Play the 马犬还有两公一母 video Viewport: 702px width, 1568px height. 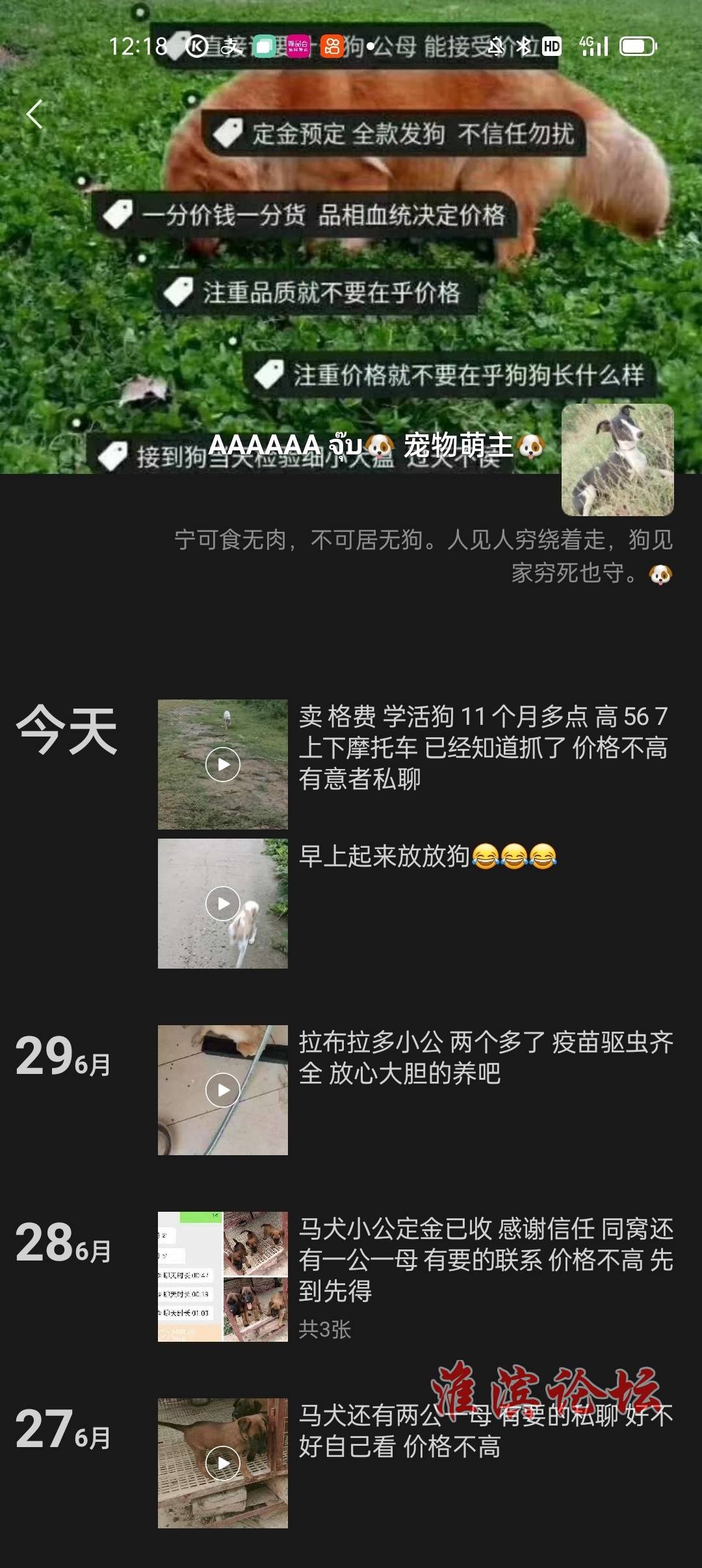(222, 1463)
